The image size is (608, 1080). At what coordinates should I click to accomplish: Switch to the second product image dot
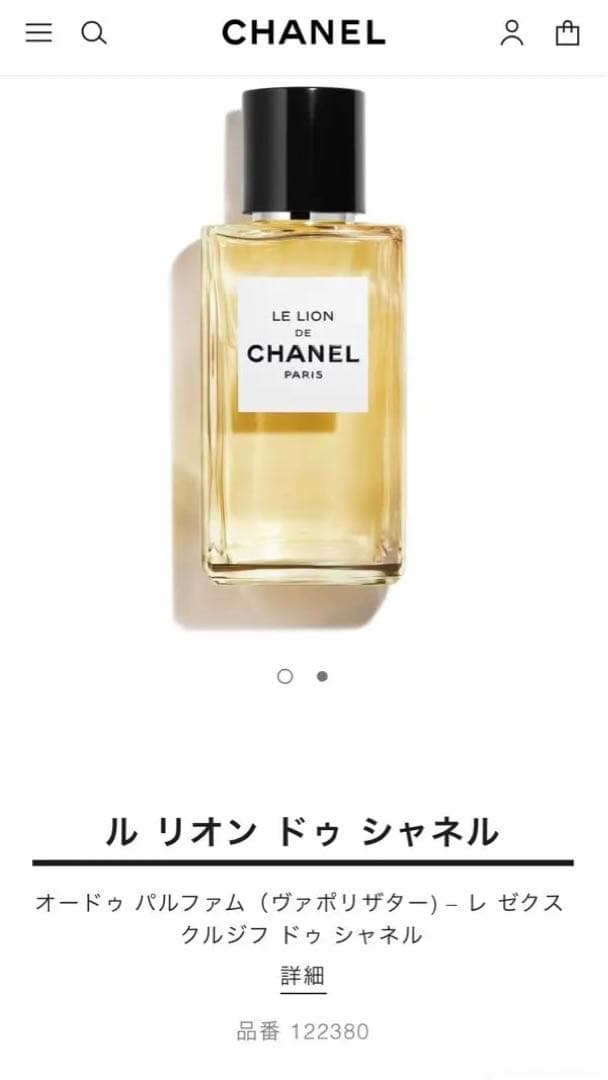pos(322,676)
